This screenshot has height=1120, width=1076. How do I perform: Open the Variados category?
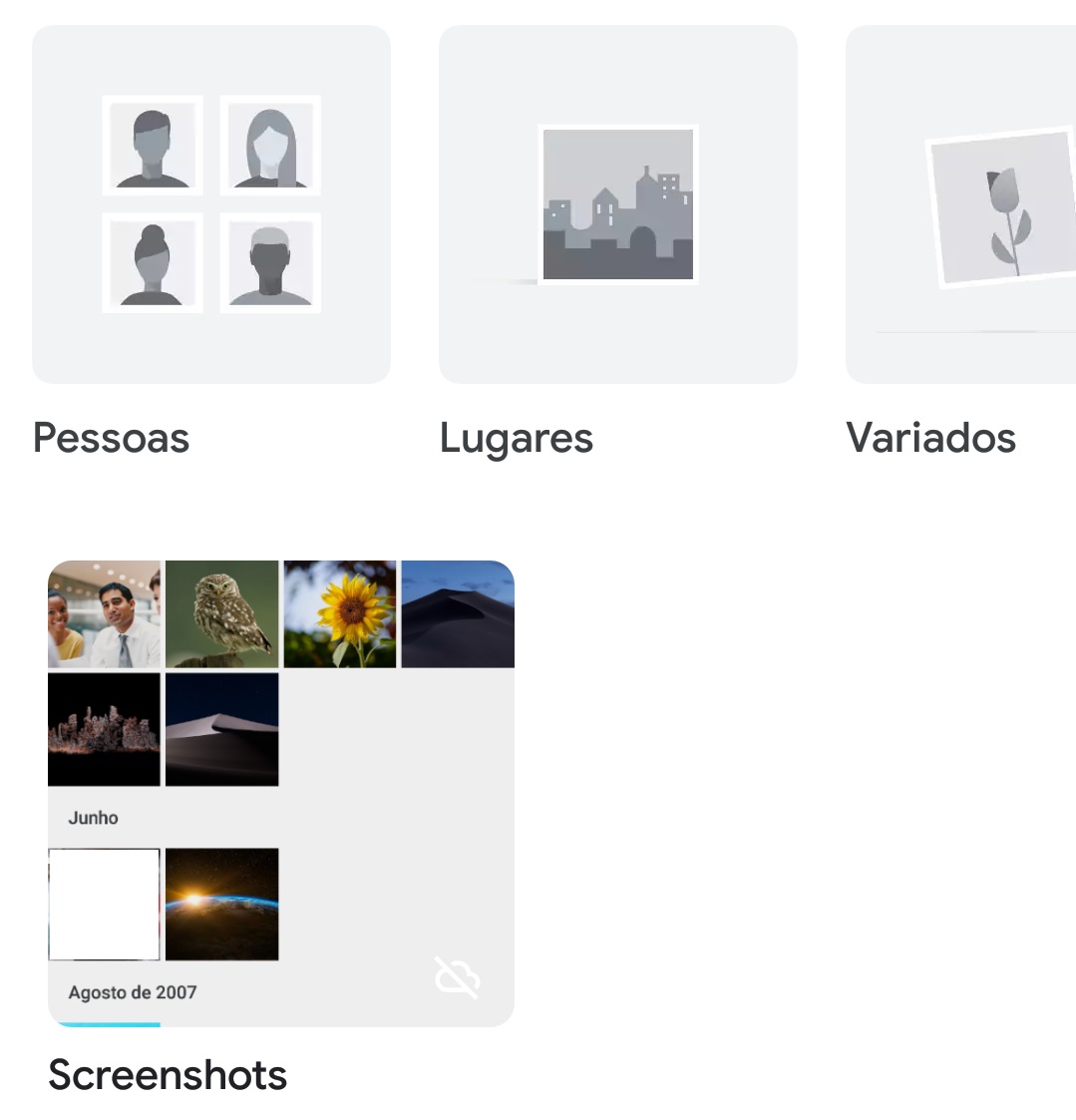(x=962, y=204)
